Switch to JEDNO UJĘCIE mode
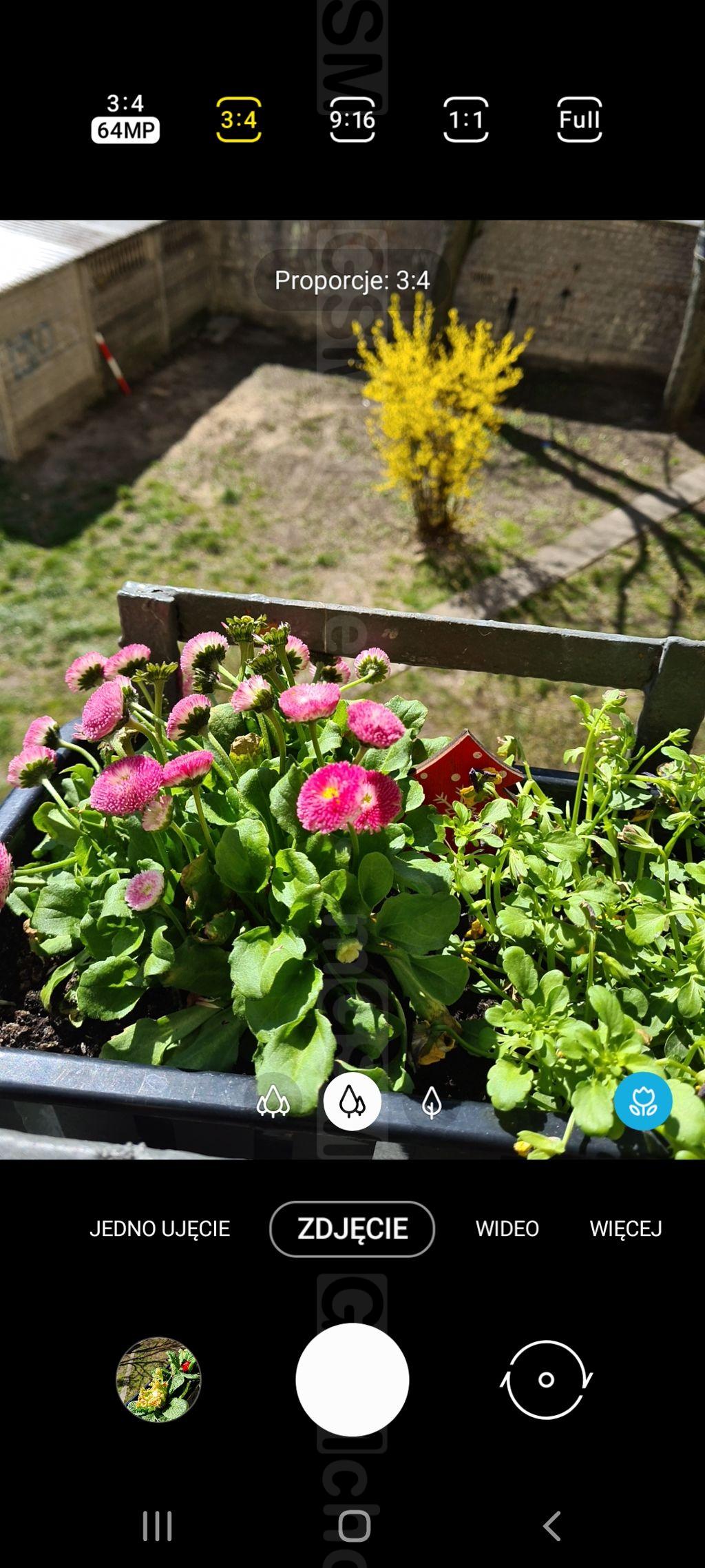This screenshot has width=705, height=1568. click(160, 1228)
